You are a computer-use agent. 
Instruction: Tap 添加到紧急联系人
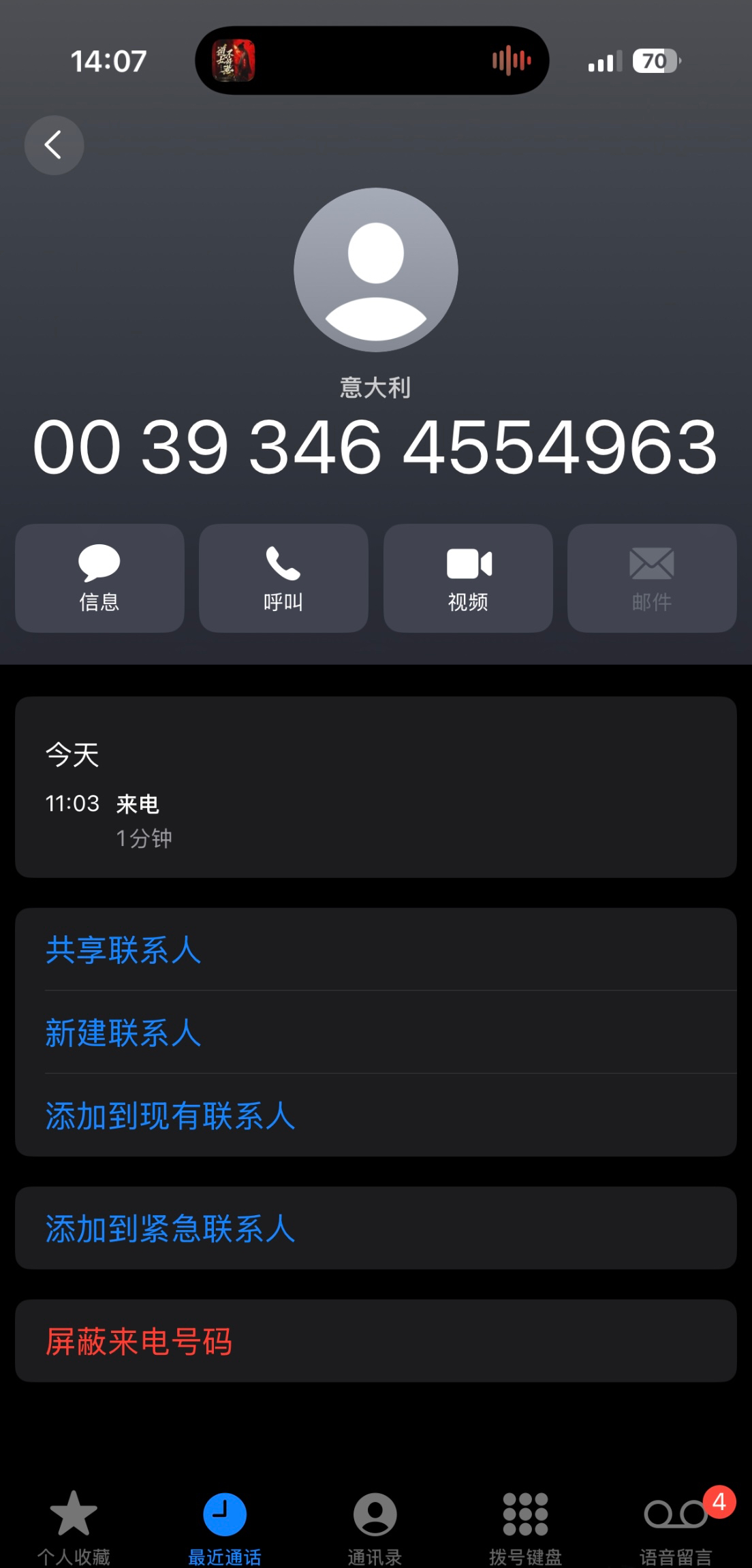coord(170,1228)
